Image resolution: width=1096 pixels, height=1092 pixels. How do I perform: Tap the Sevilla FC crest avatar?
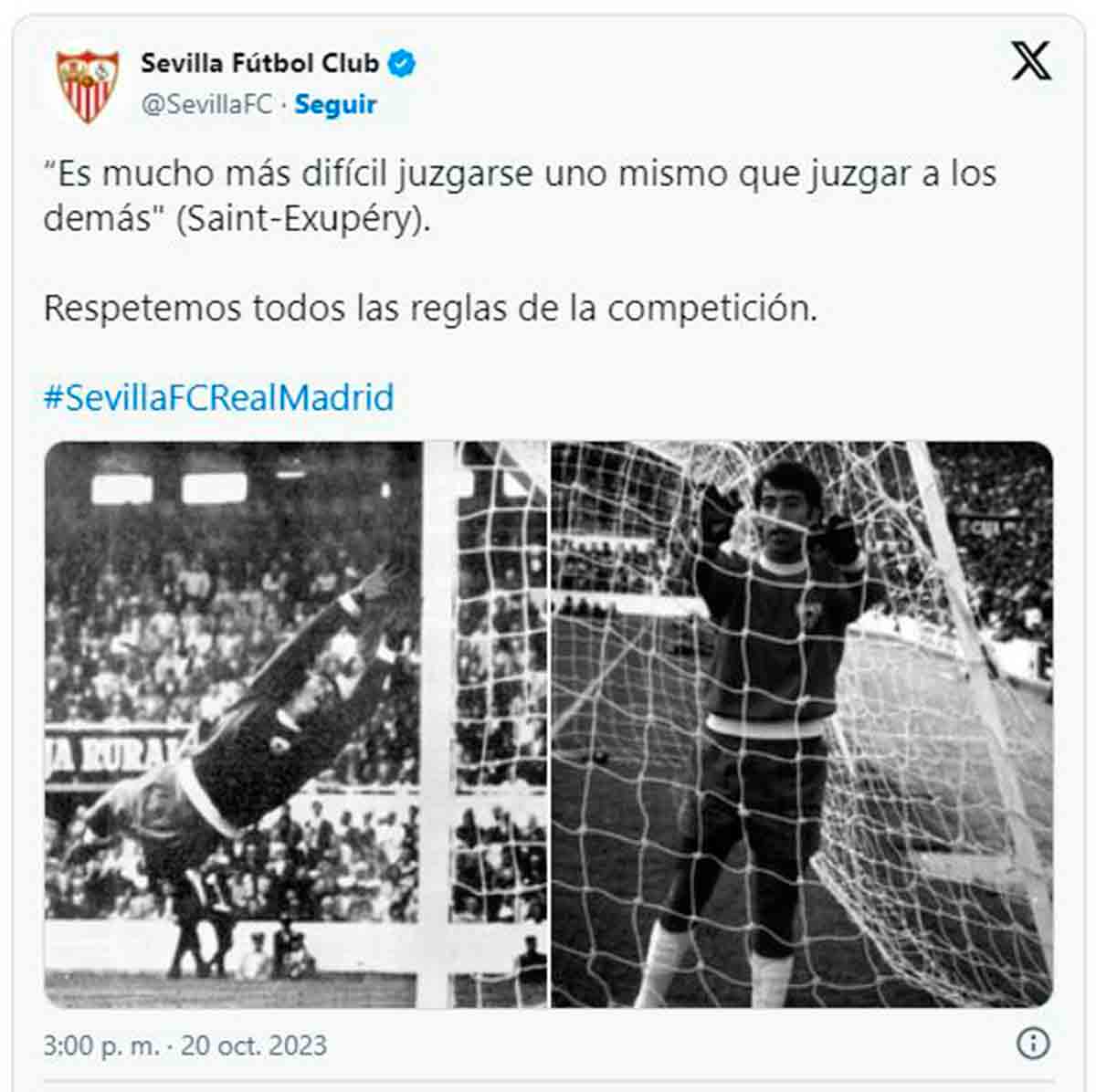pos(88,85)
